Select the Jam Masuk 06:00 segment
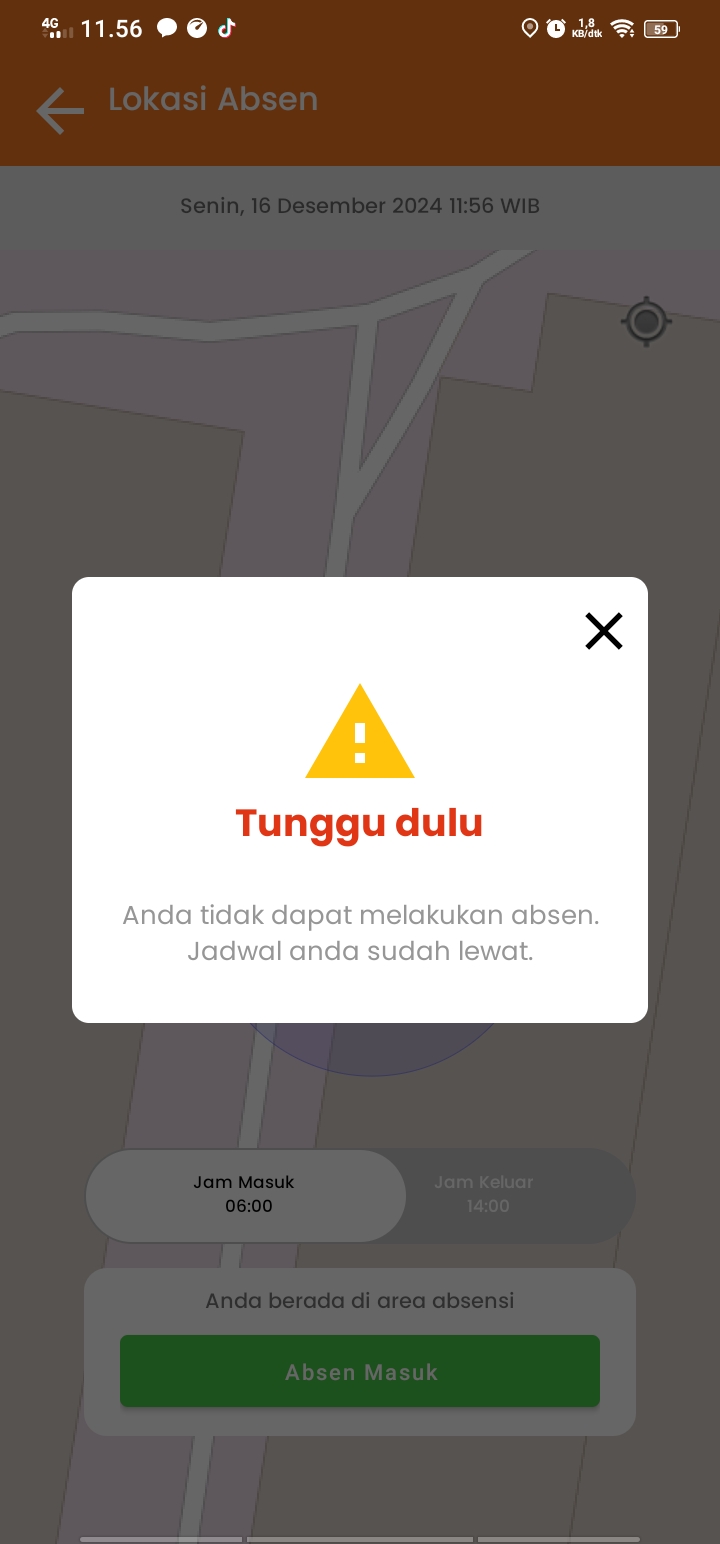Screen dimensions: 720x1544 pos(246,1196)
